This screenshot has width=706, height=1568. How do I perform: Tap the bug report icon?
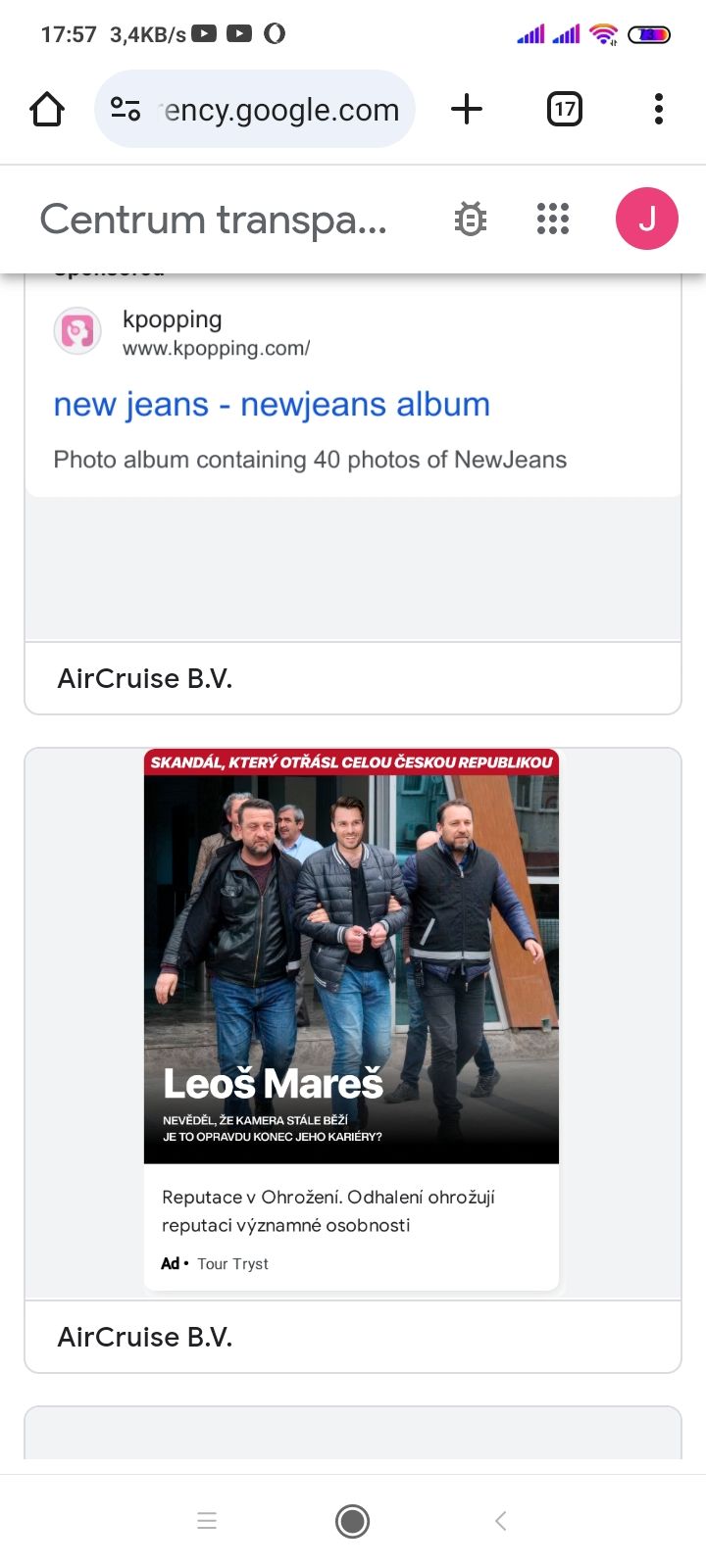471,219
